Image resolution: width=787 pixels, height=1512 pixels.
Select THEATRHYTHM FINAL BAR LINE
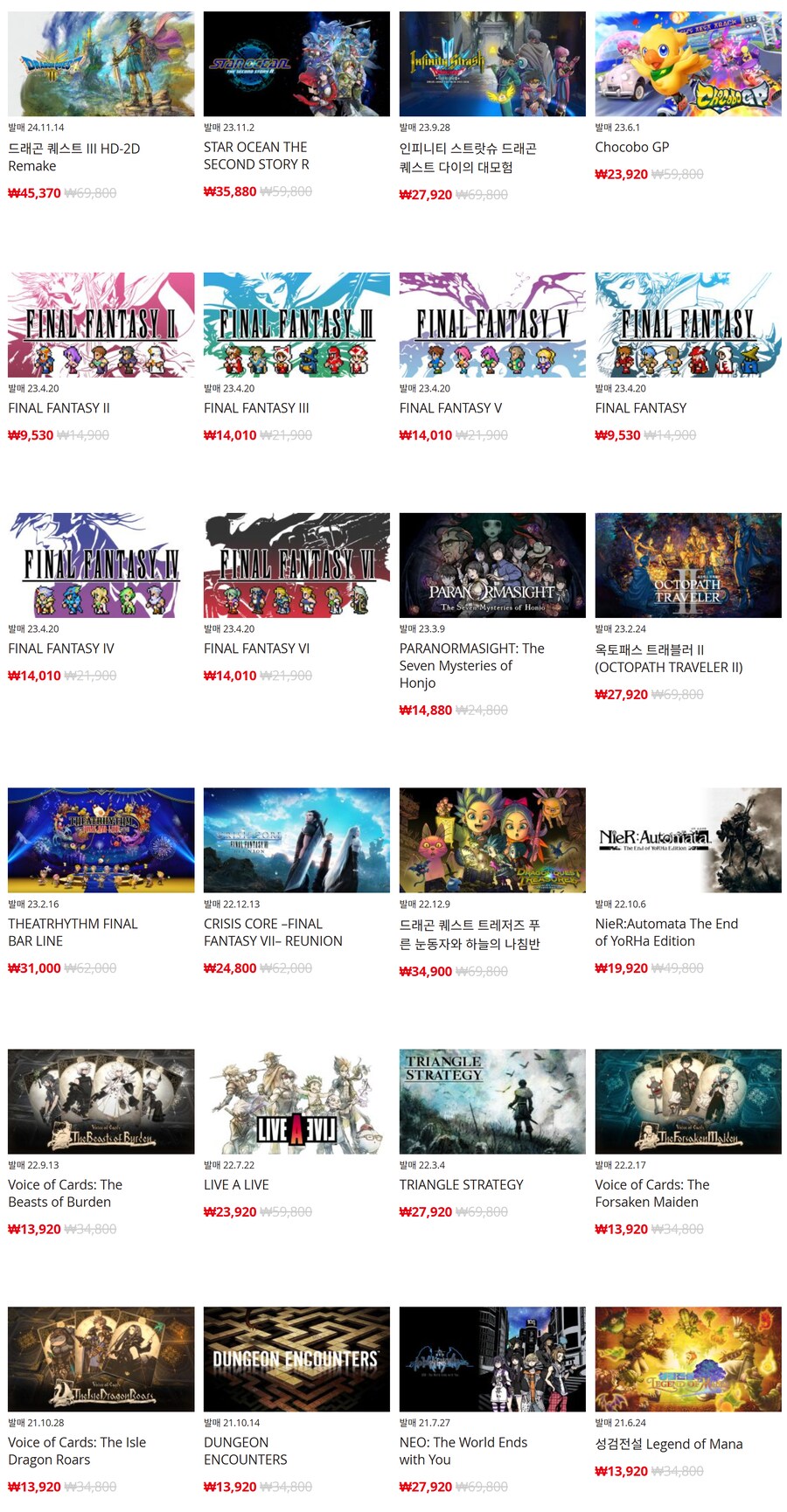[101, 840]
